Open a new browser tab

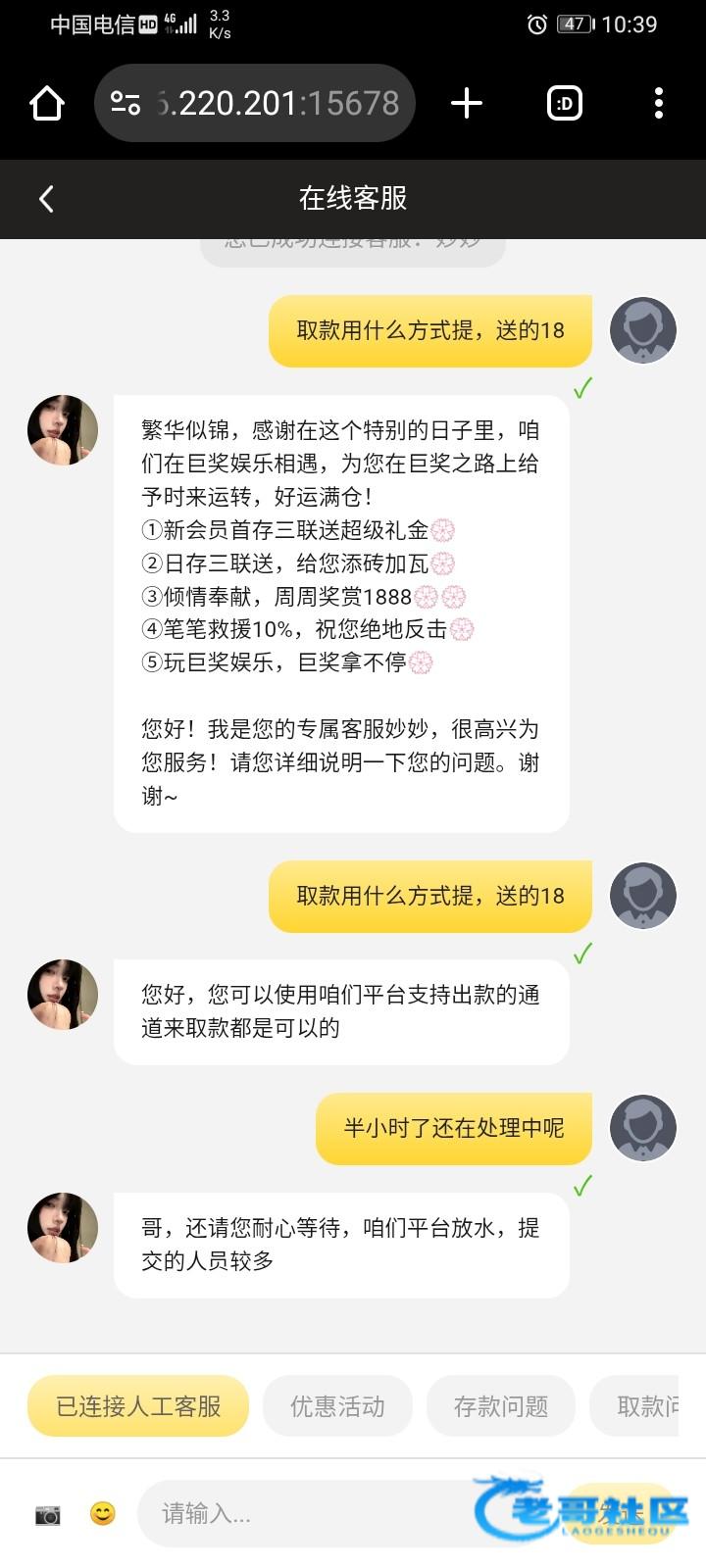[467, 103]
